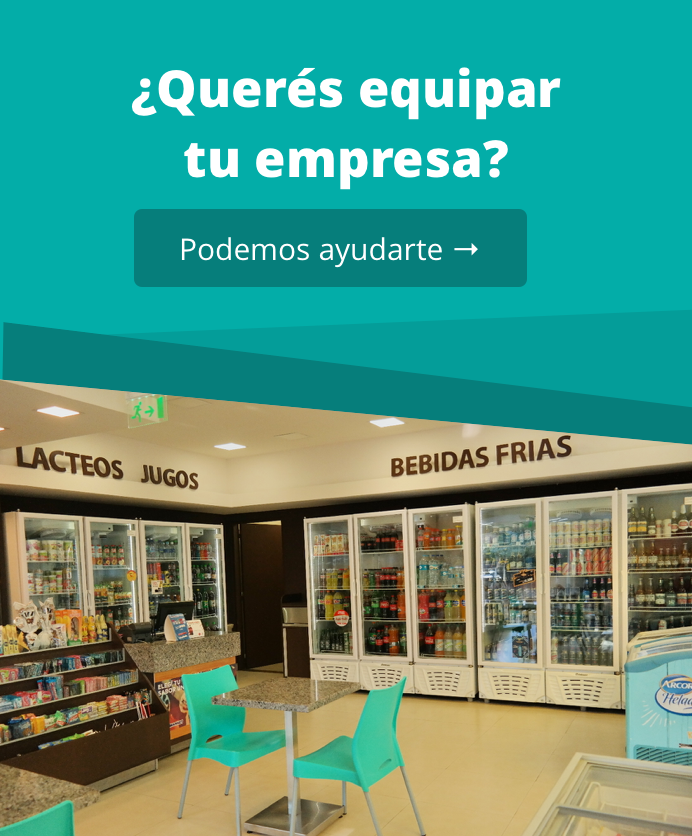Tap the Podemos ayudarte button
Viewport: 692px width, 836px height.
coord(330,248)
